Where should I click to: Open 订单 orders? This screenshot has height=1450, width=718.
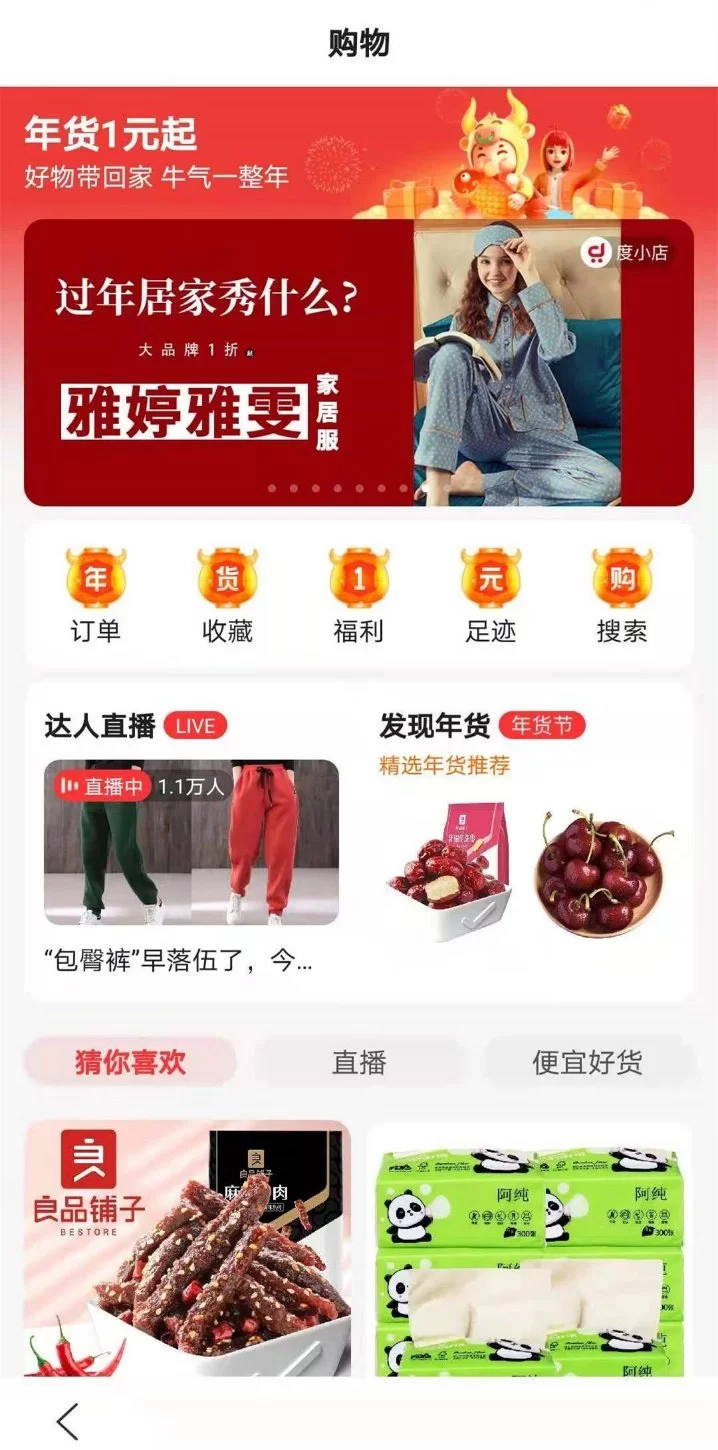[x=95, y=596]
